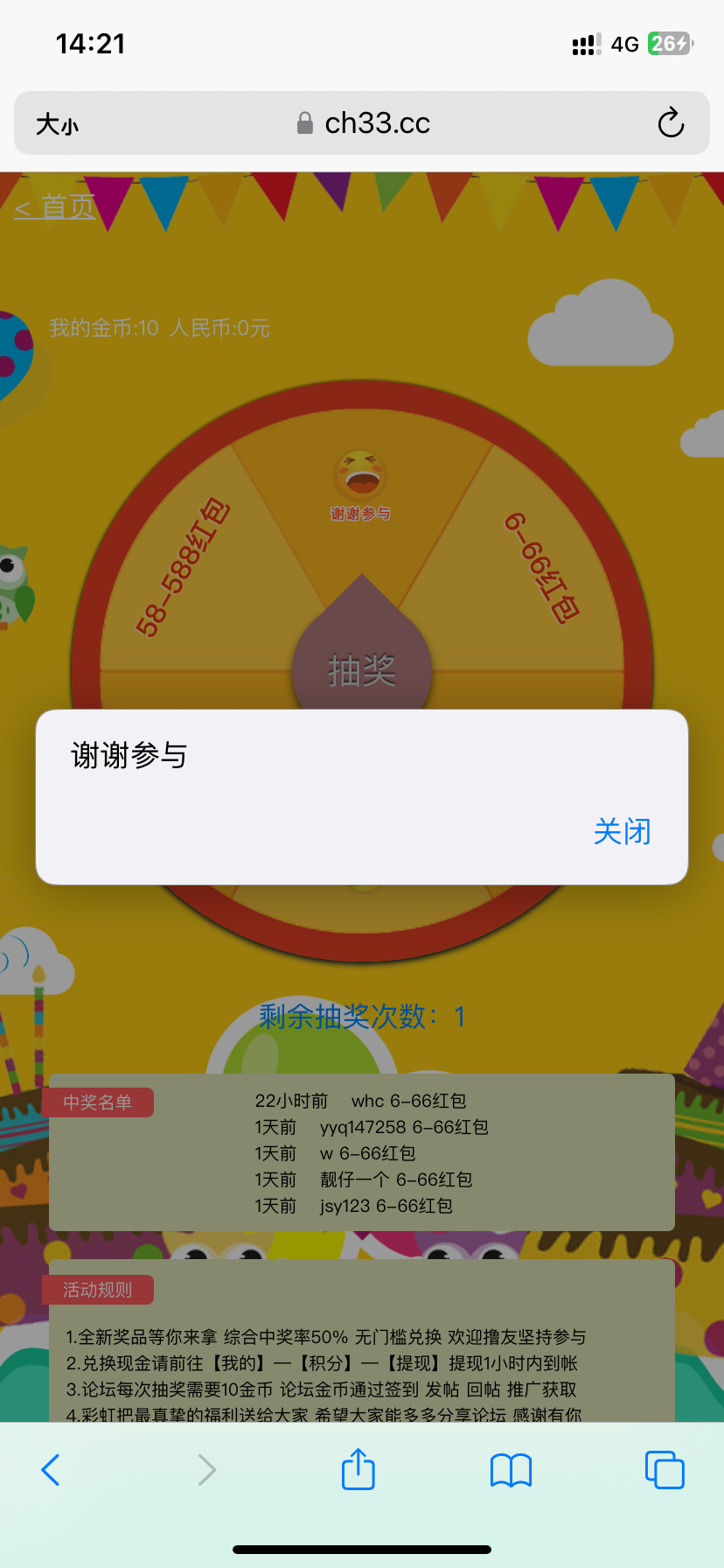Image resolution: width=724 pixels, height=1568 pixels.
Task: Open Safari bookmarks
Action: point(512,1470)
